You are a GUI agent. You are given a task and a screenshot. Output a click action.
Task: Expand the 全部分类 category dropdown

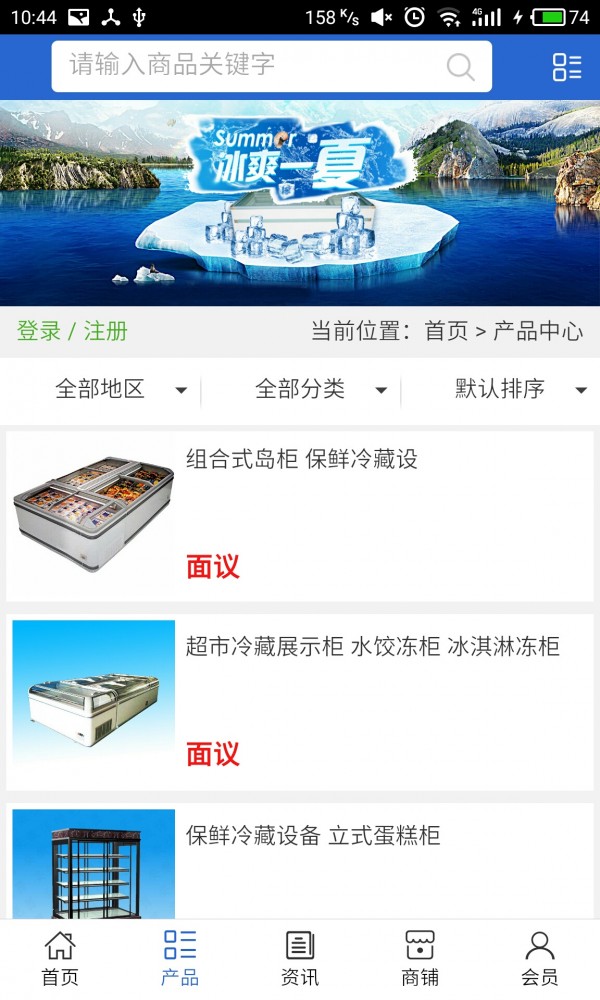(x=320, y=389)
